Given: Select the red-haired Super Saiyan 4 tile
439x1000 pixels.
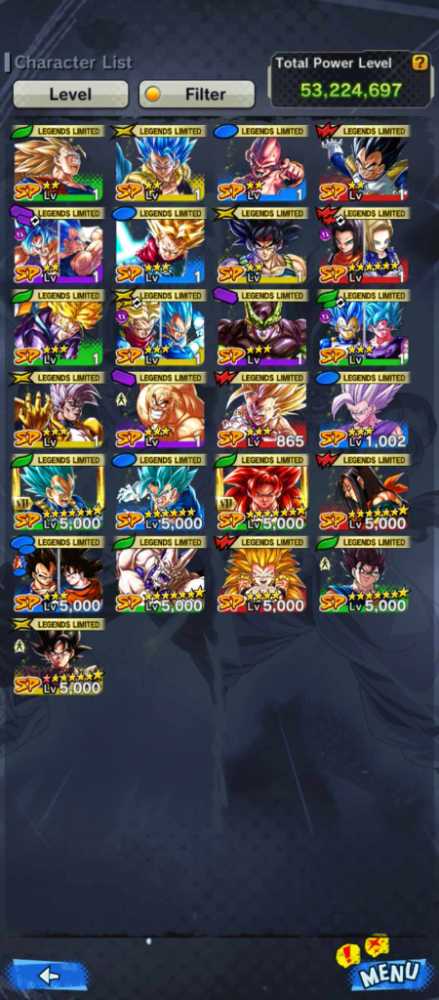Looking at the screenshot, I should point(262,492).
